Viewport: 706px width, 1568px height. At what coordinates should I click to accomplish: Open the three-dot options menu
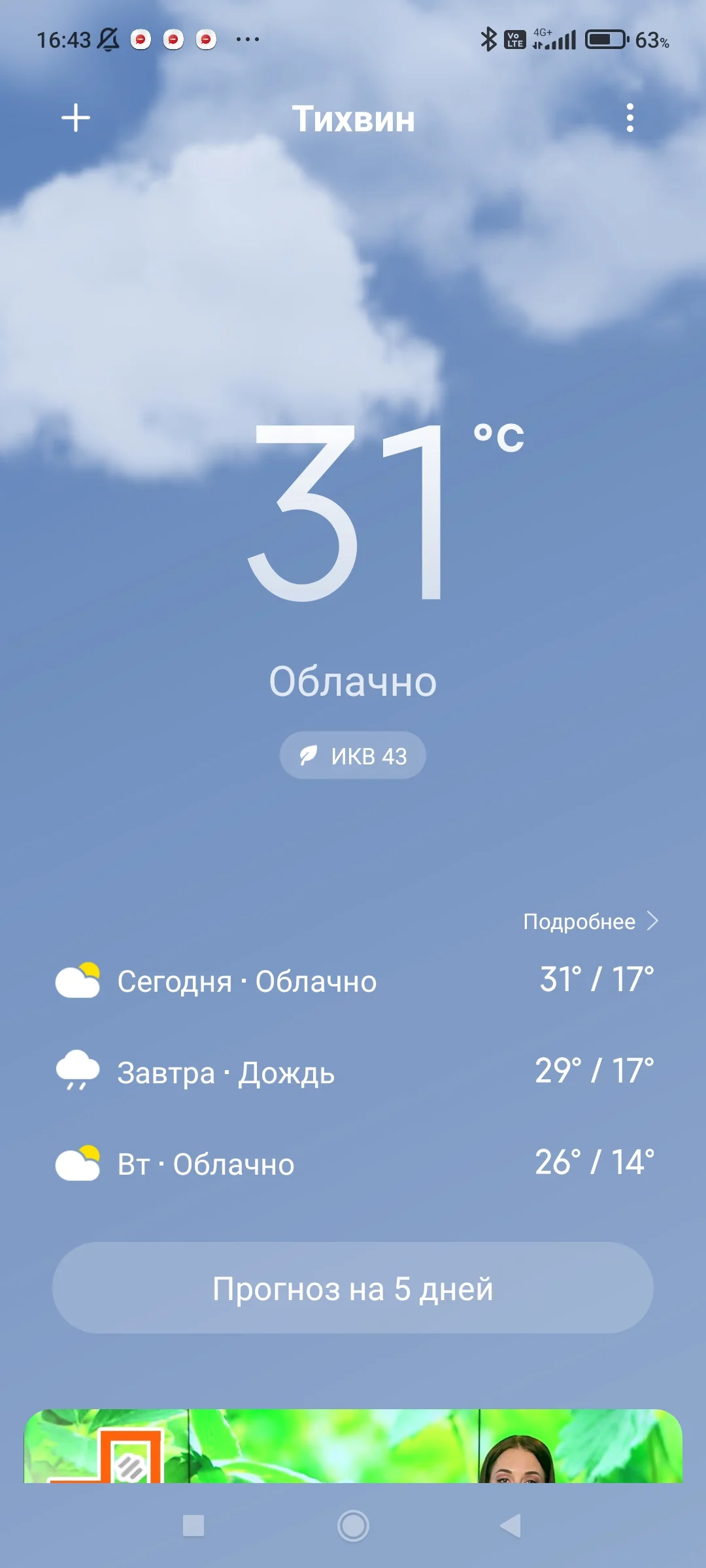click(x=630, y=118)
